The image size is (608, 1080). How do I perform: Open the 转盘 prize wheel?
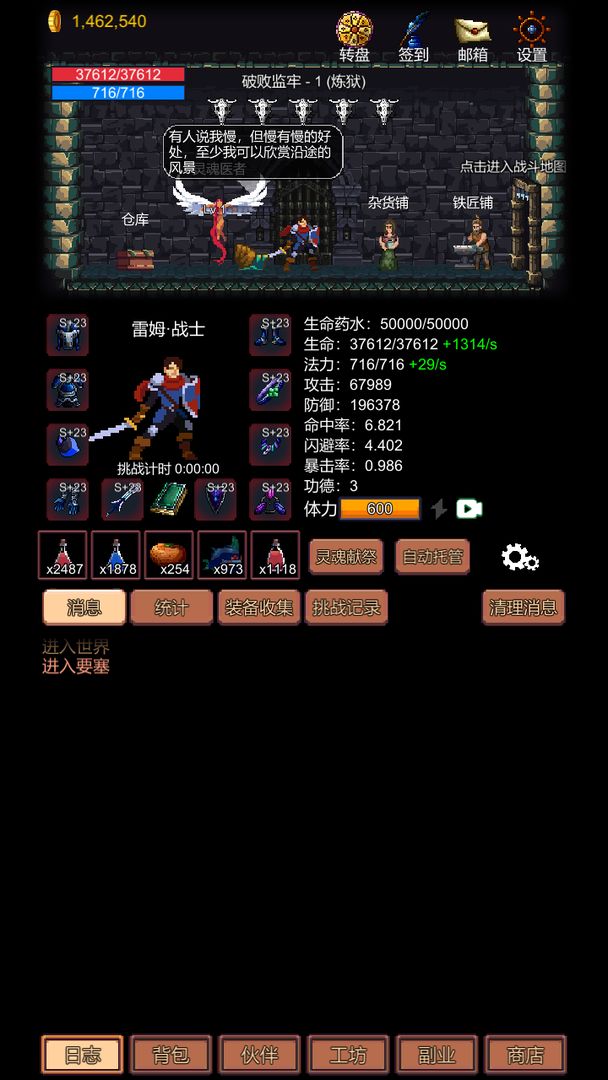(x=354, y=37)
